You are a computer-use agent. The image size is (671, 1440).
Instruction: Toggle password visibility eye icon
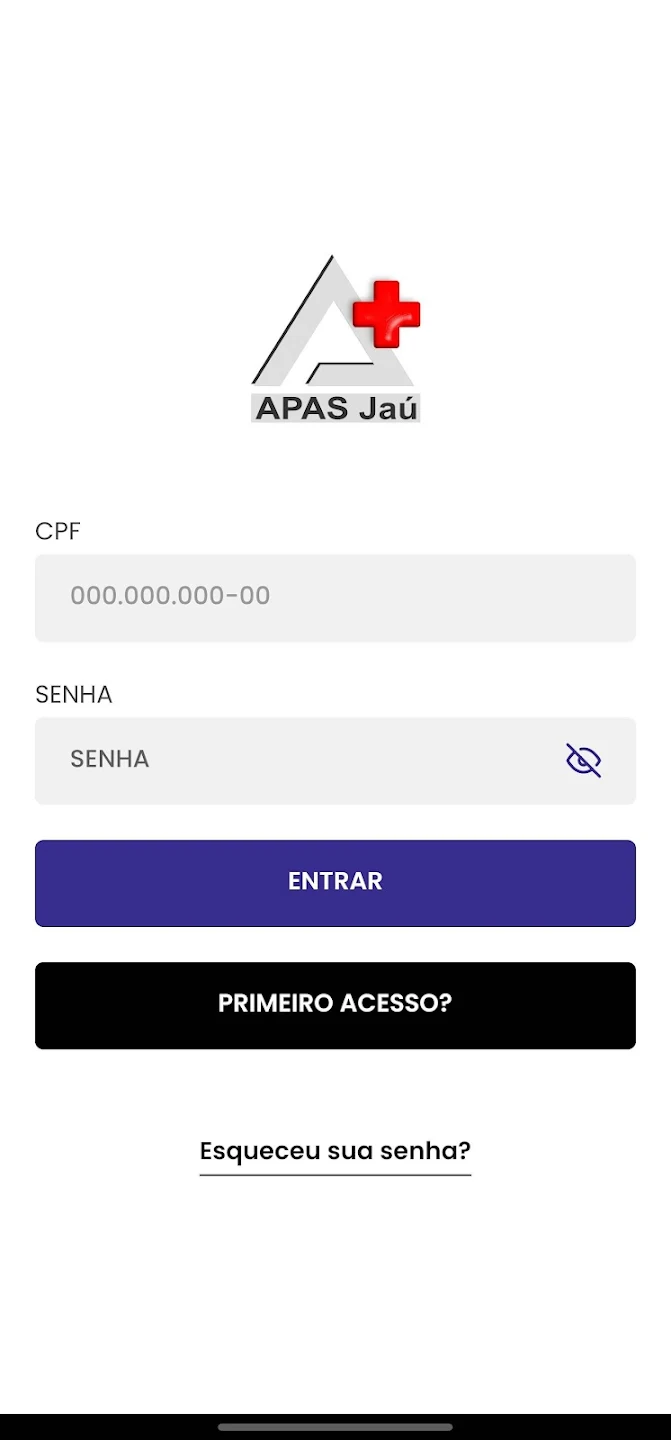[583, 760]
